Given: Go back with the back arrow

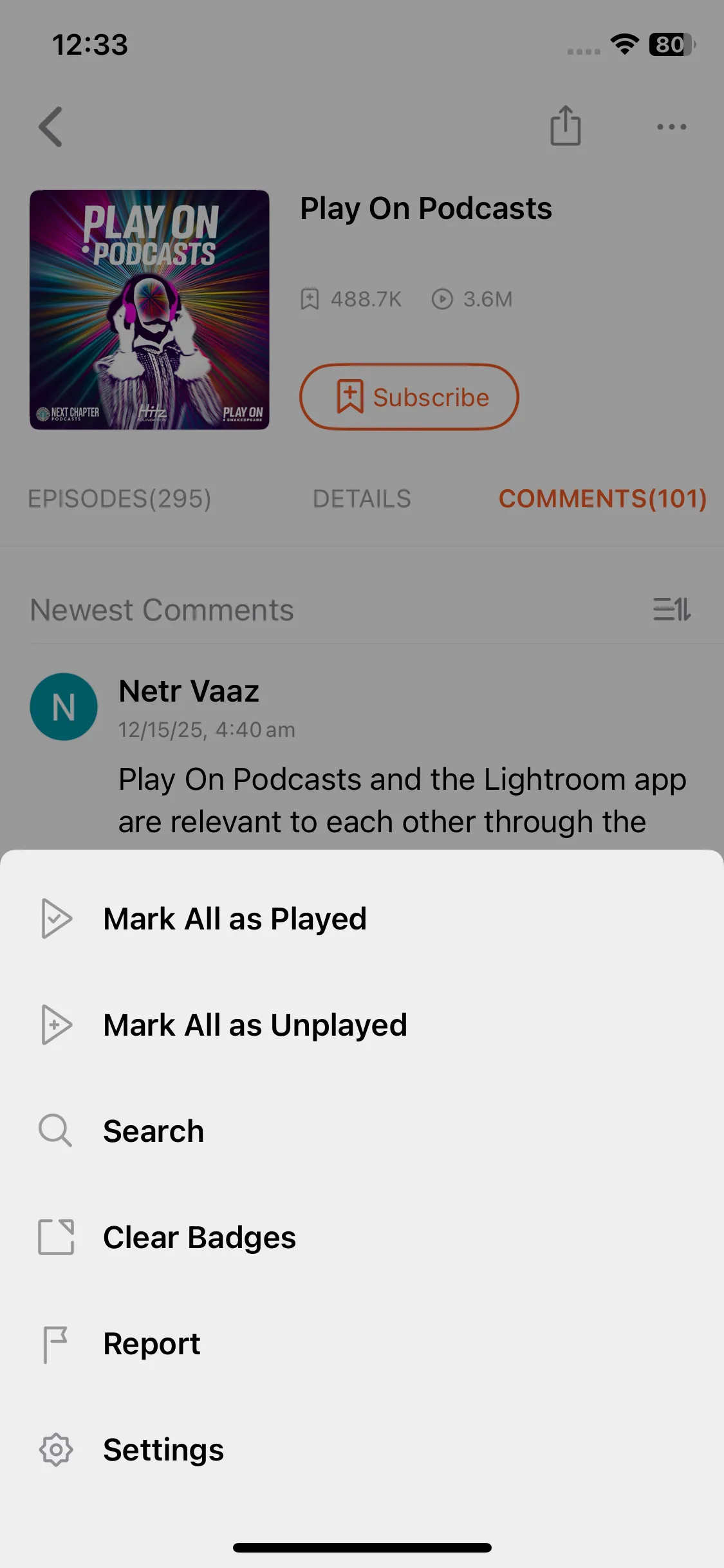Looking at the screenshot, I should 51,127.
